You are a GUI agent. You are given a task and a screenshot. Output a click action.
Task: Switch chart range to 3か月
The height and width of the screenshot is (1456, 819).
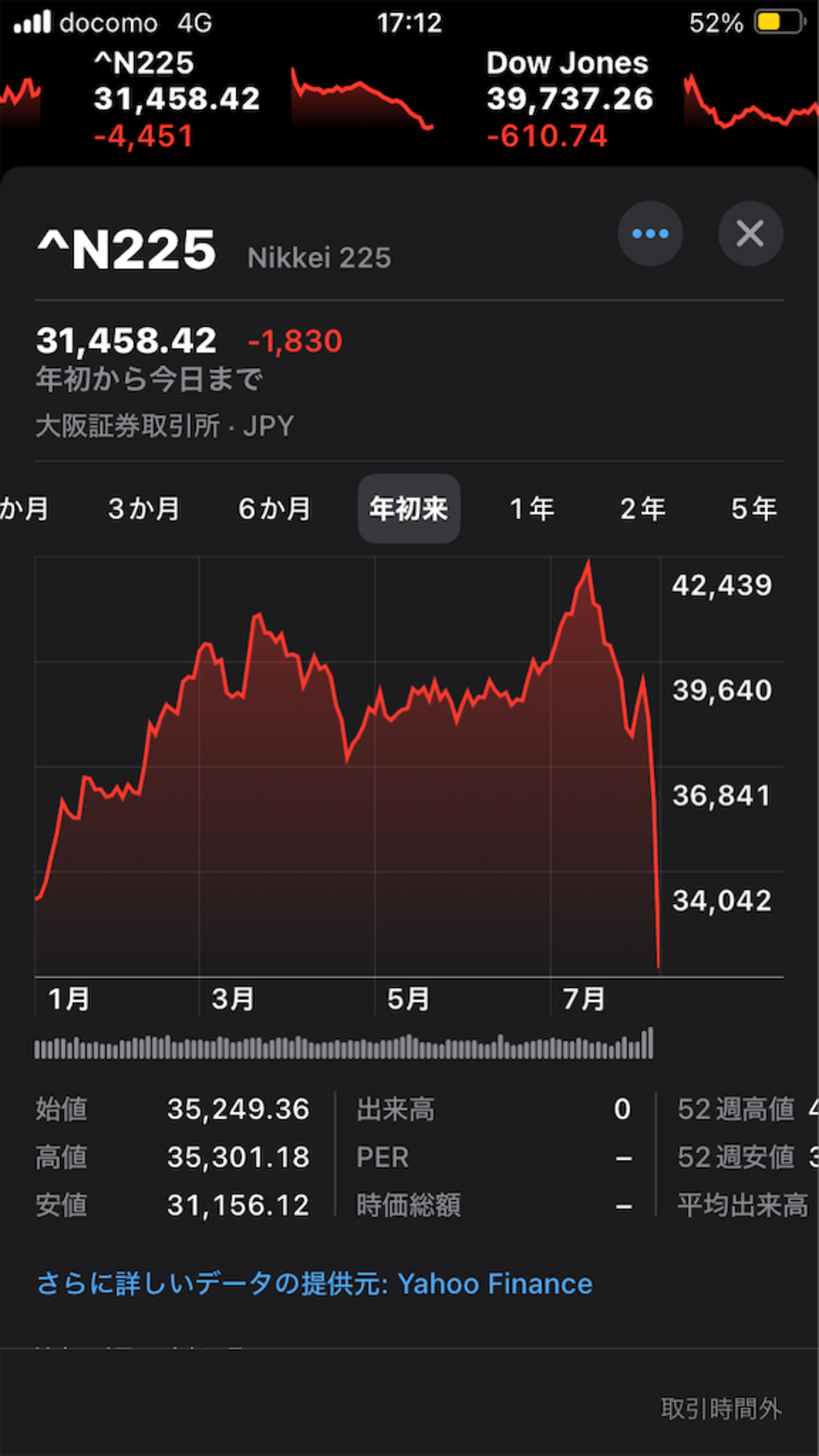[144, 508]
